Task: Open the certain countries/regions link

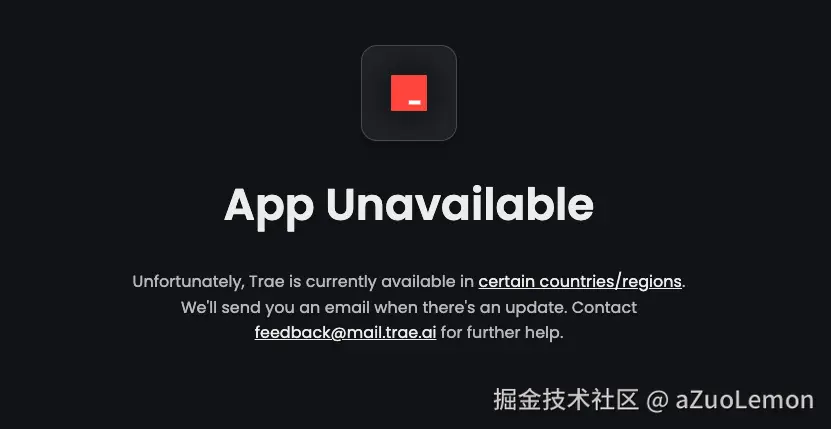Action: tap(580, 282)
